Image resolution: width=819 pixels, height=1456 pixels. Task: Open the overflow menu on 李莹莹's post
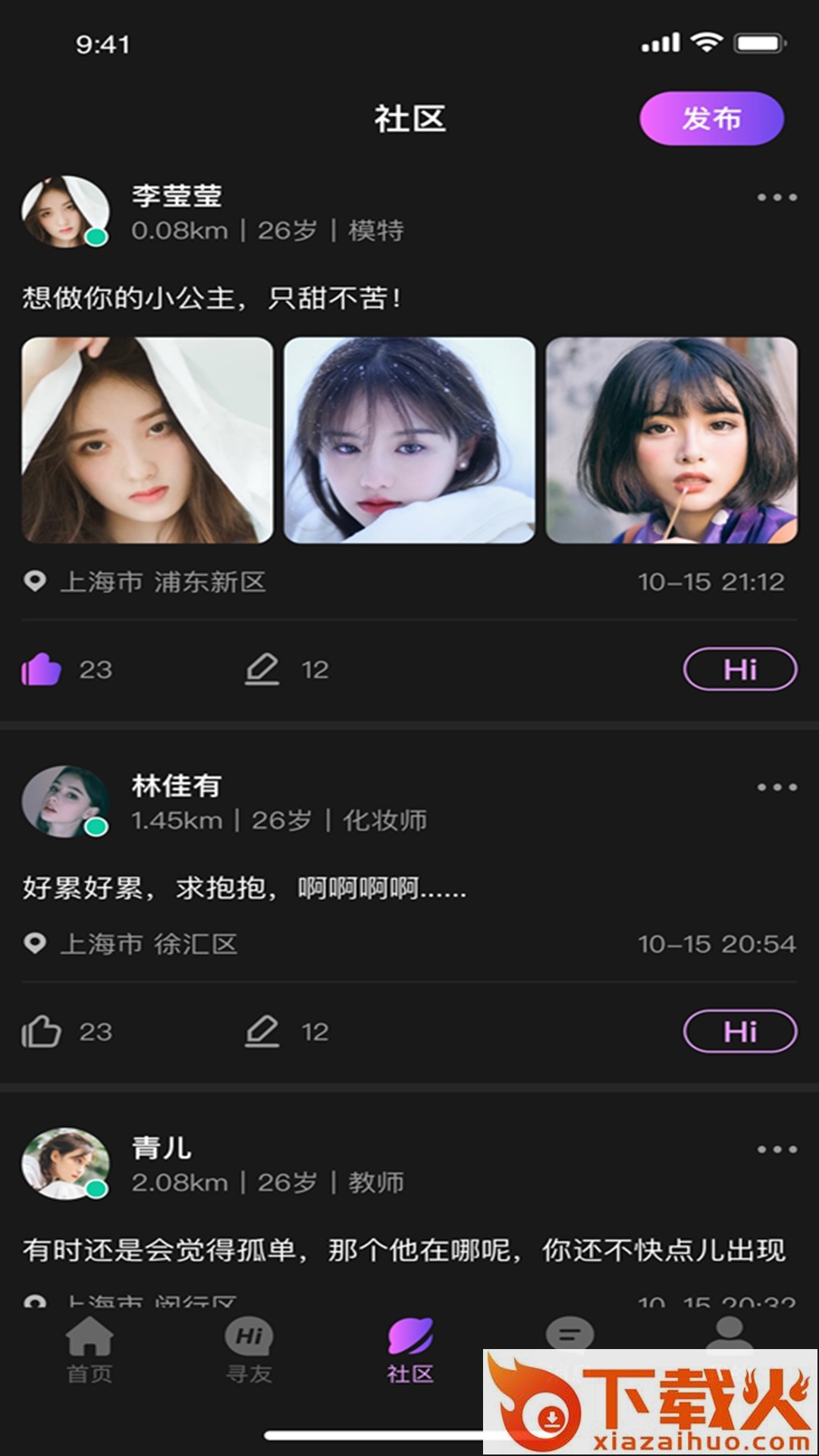click(777, 198)
